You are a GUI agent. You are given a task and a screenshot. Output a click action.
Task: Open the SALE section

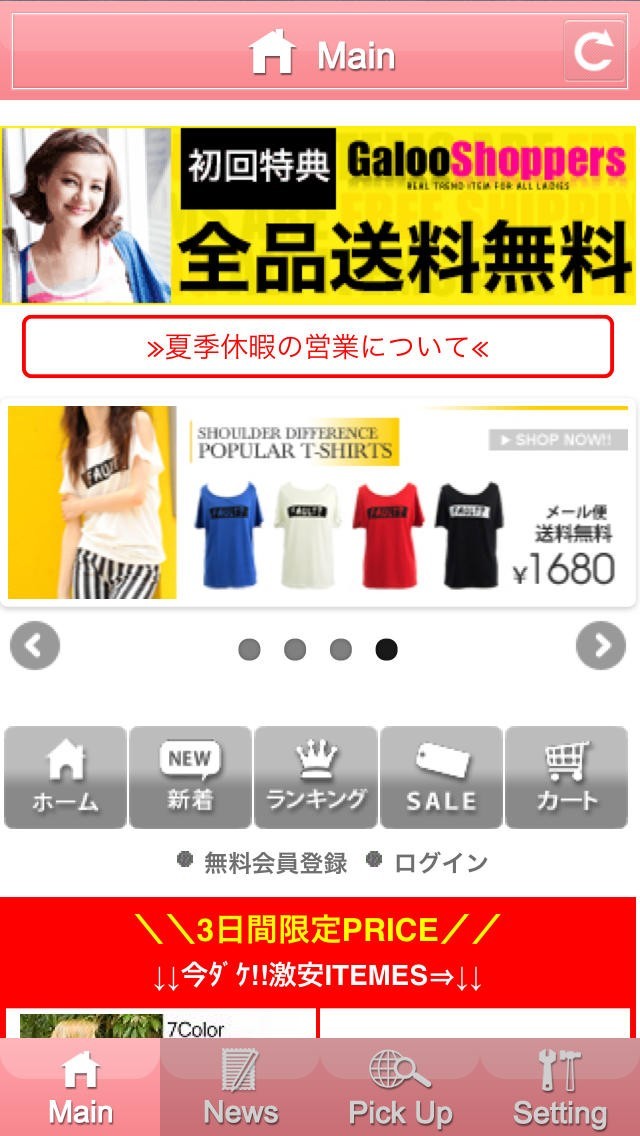(x=441, y=777)
